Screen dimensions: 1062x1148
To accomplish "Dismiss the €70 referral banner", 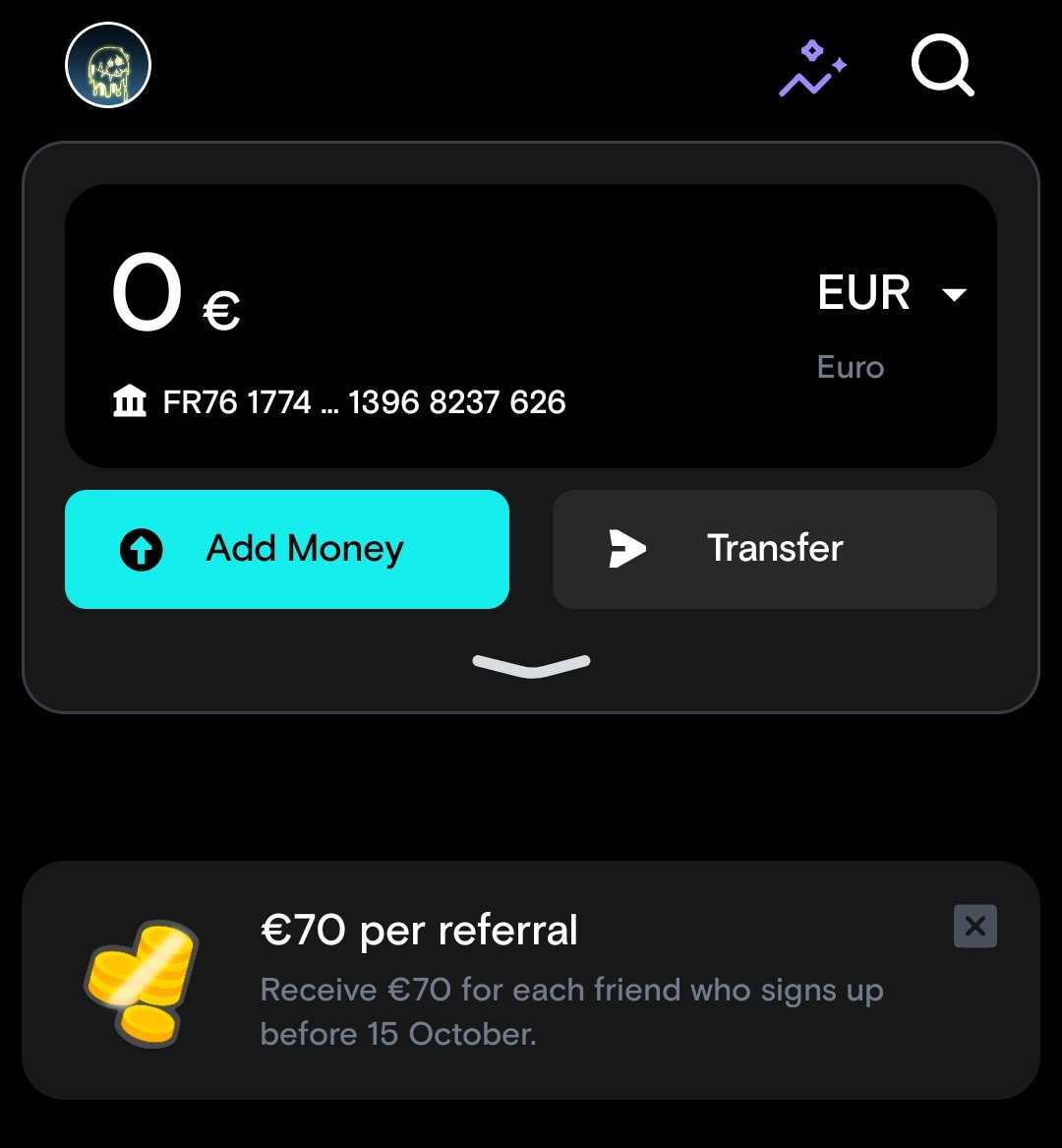I will (974, 926).
